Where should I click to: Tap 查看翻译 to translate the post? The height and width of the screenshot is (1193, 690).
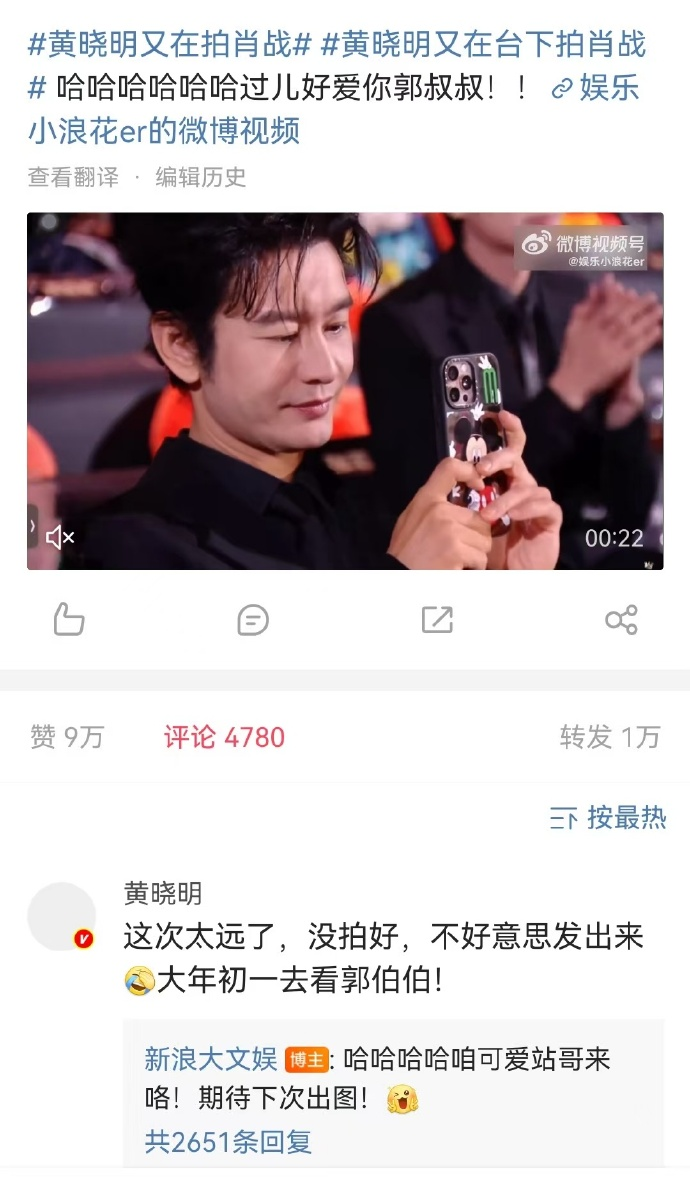point(73,178)
